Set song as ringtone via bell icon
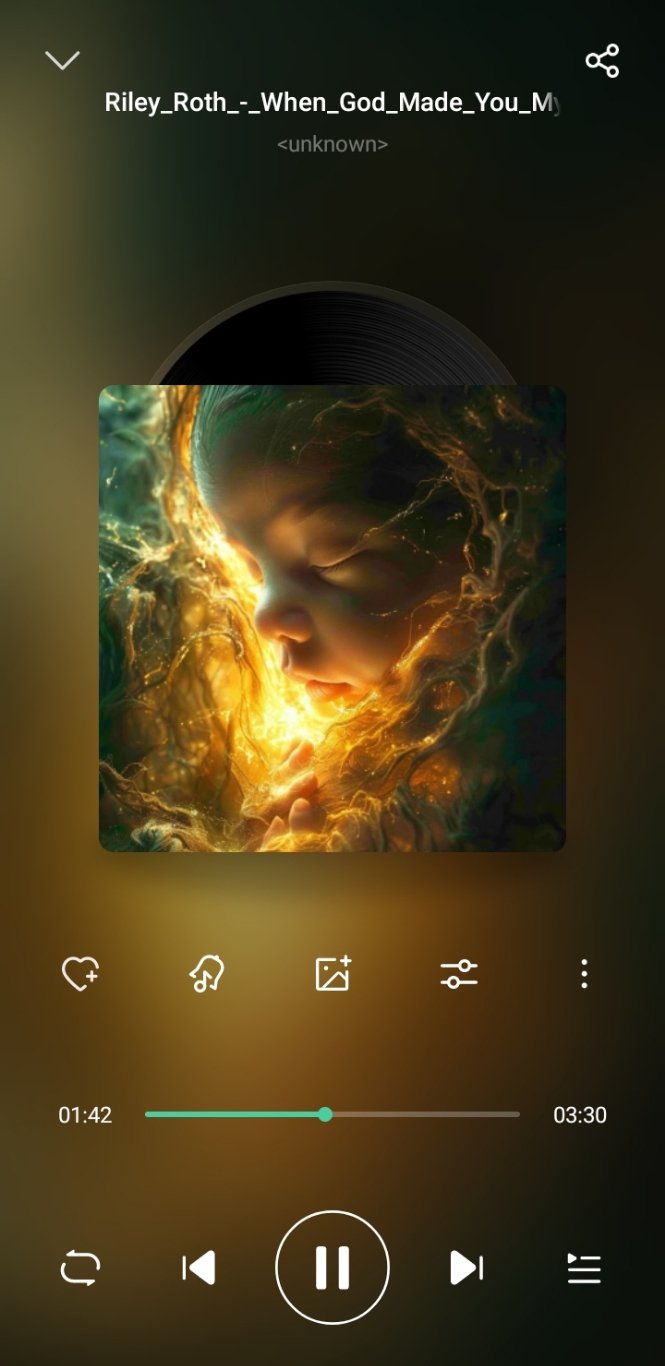The image size is (665, 1366). (207, 973)
